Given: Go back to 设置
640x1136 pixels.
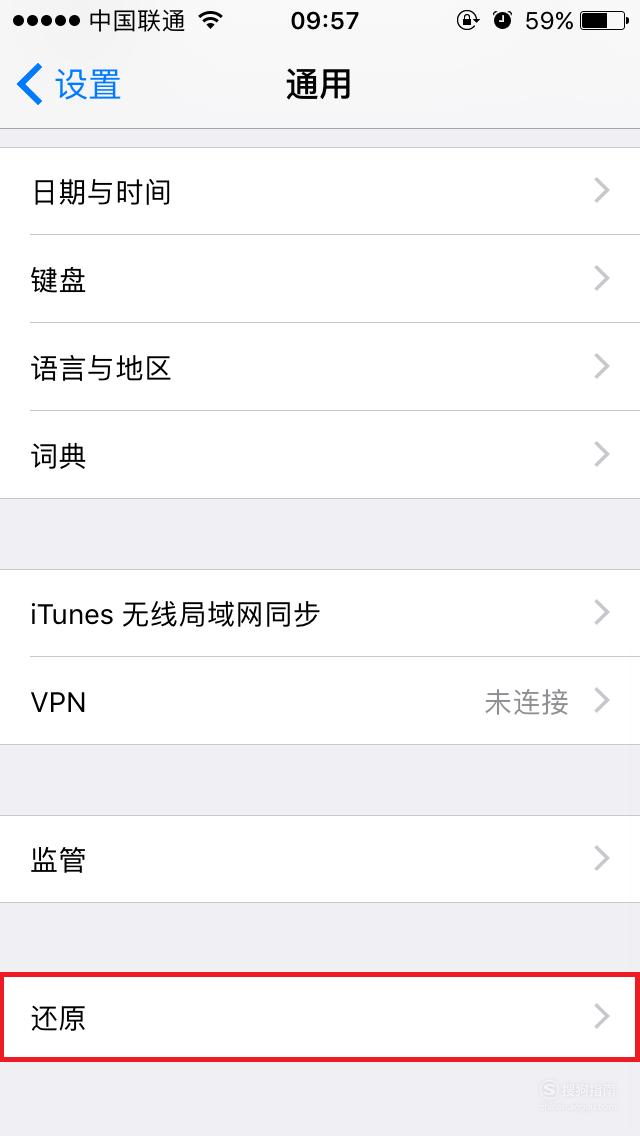Looking at the screenshot, I should click(69, 84).
